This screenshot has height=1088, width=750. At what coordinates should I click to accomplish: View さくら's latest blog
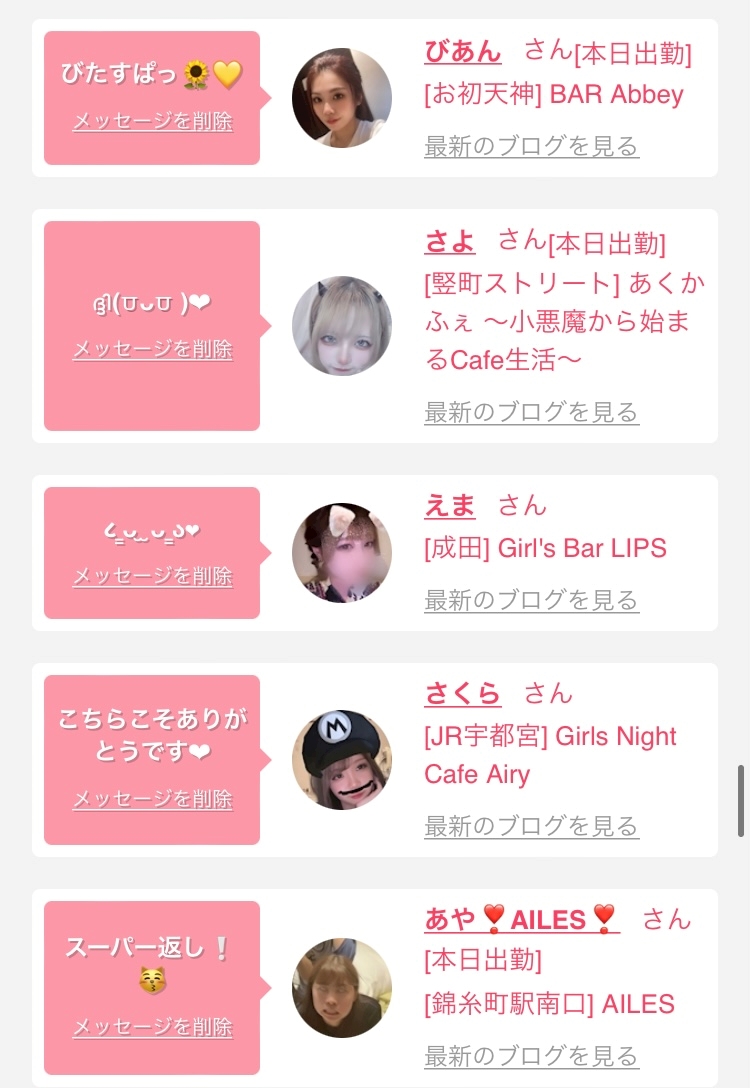tap(531, 826)
